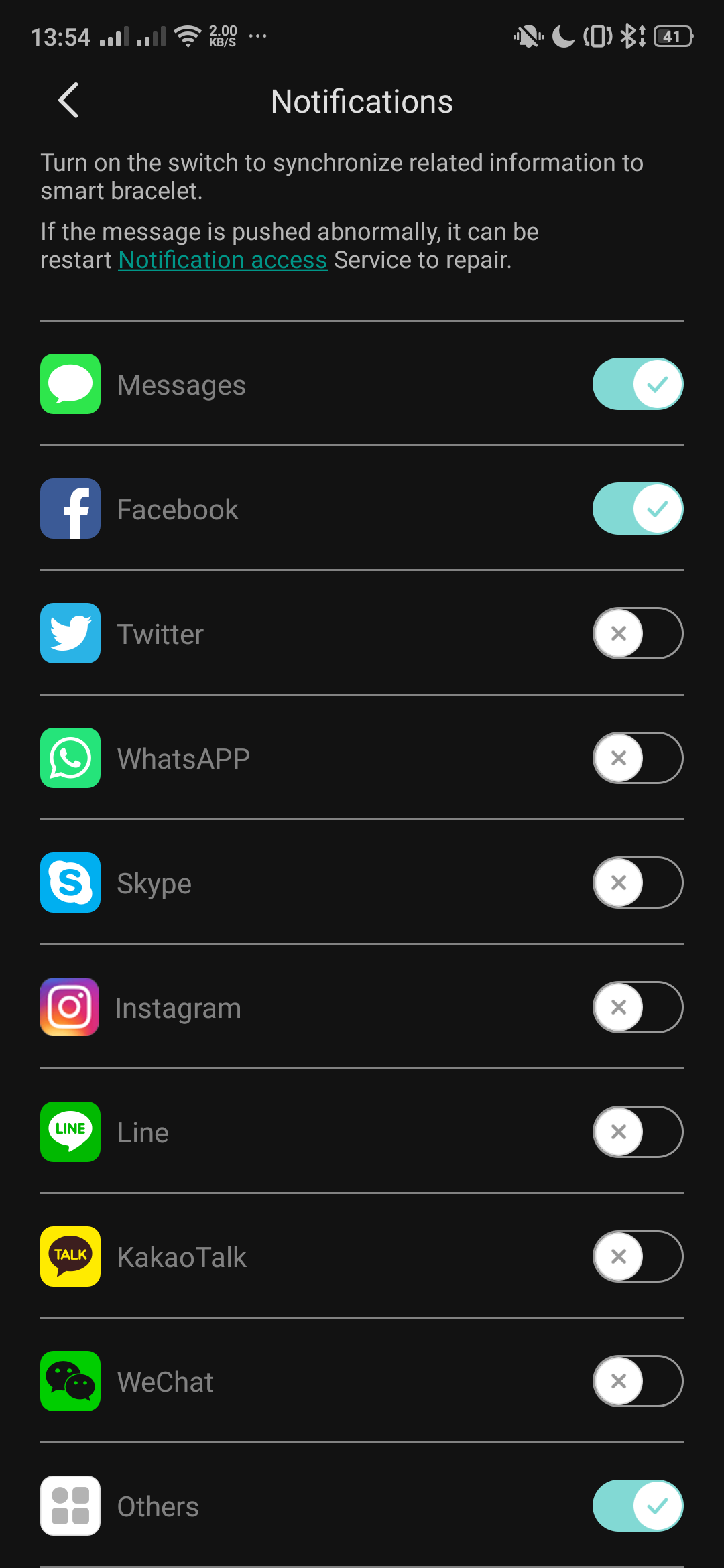Screen dimensions: 724x1568
Task: Activate KakaoTalk notifications
Action: click(x=638, y=1256)
